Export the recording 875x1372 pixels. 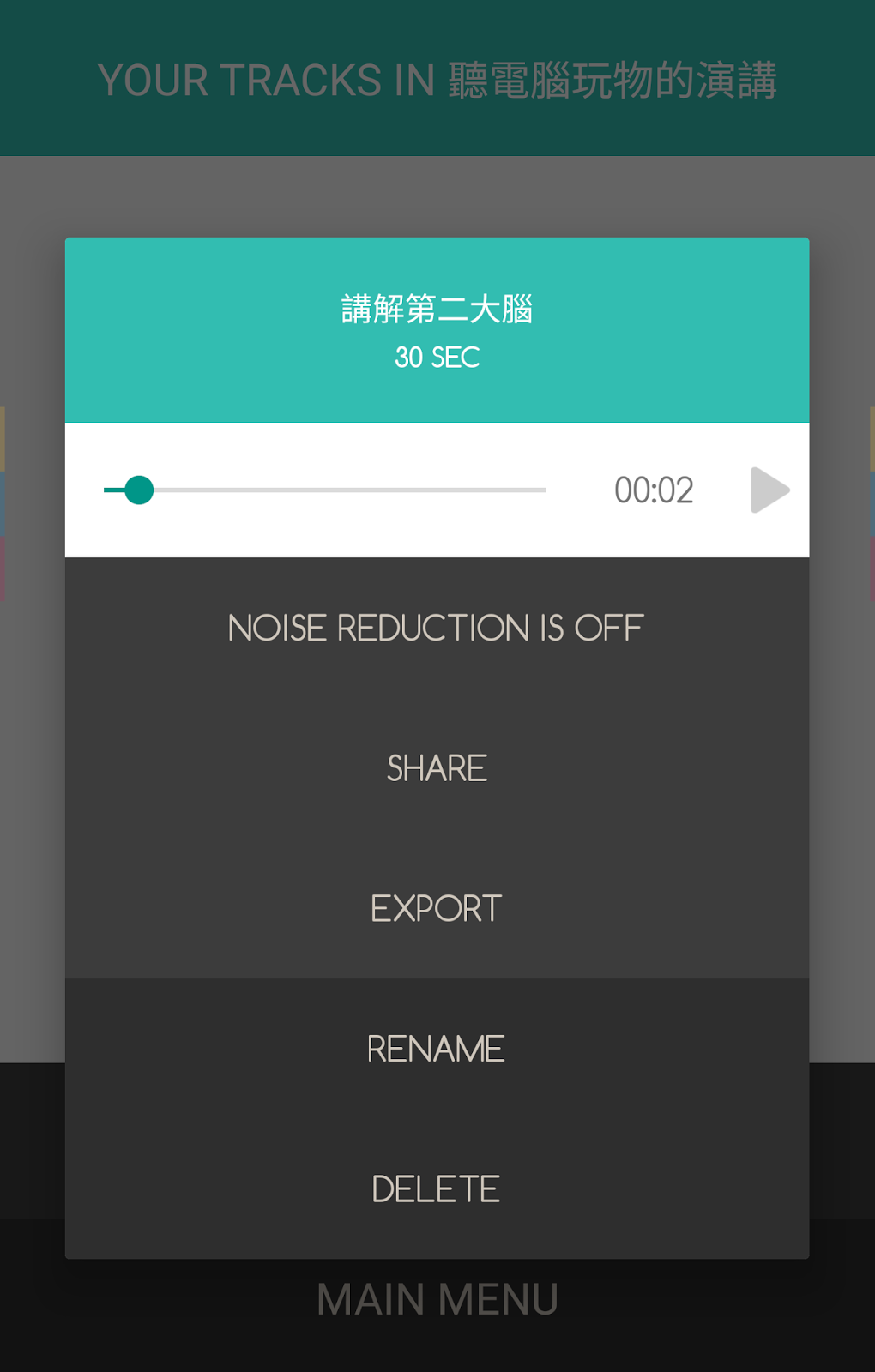point(436,909)
